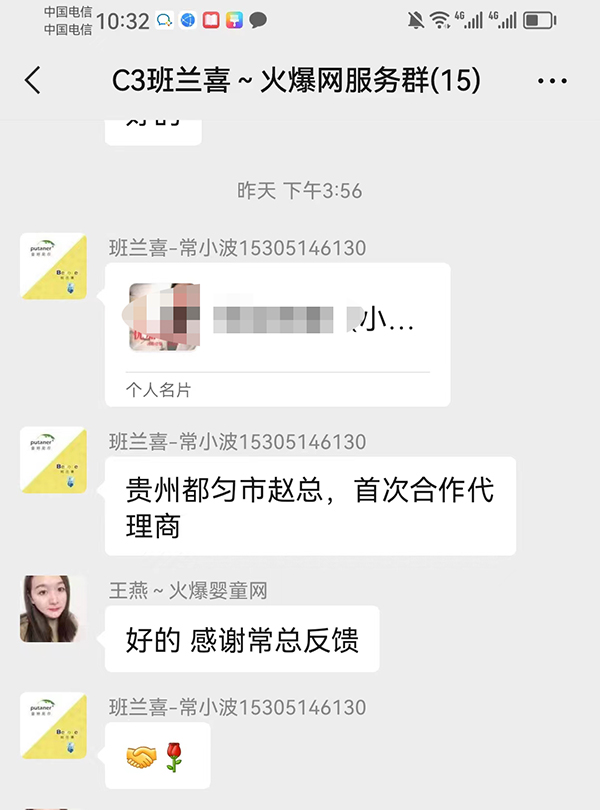Tap 王燕~火爆婴童网's profile avatar
Viewport: 600px width, 810px height.
coord(53,608)
